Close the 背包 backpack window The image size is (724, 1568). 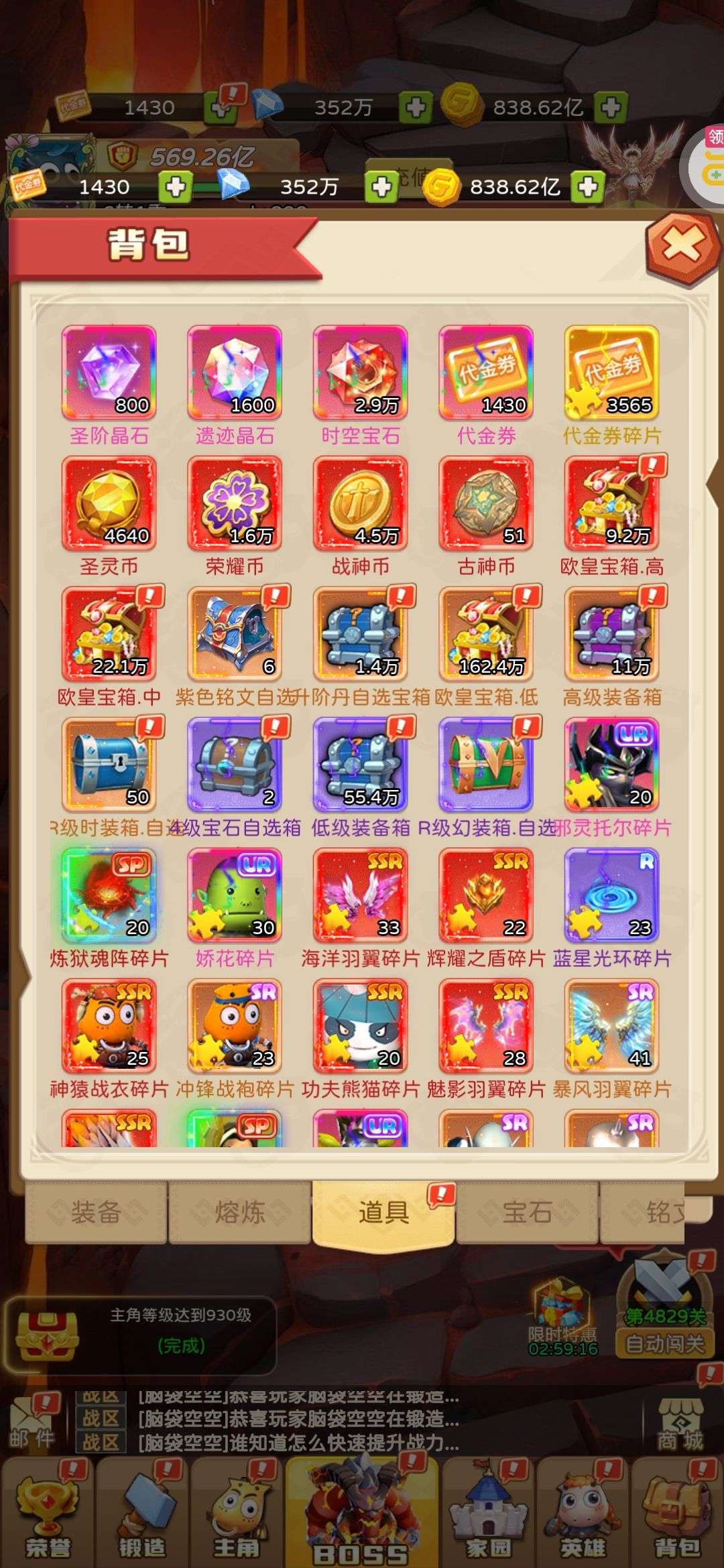pos(682,245)
